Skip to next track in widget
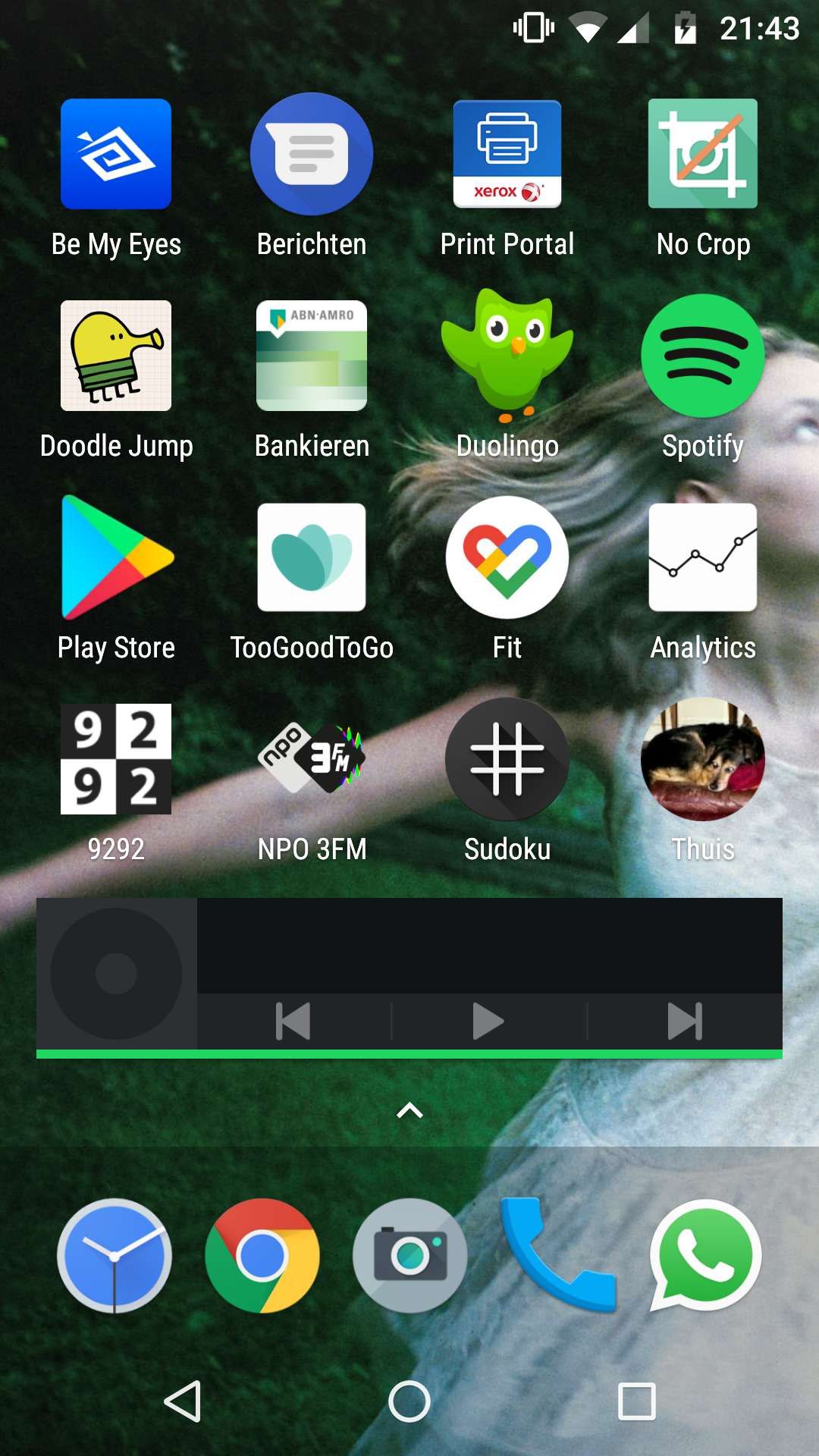 [x=685, y=1021]
